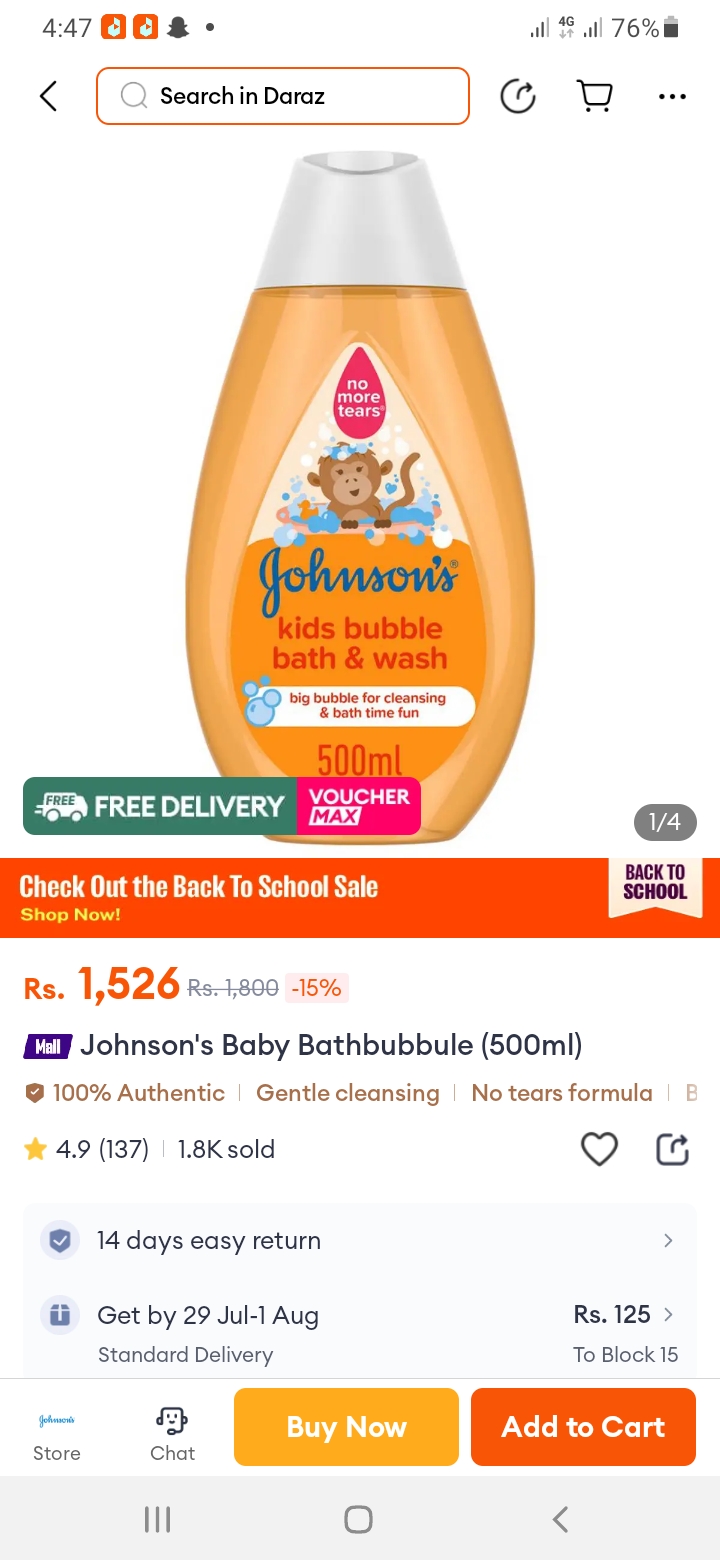Add product to wishlist with heart icon
The image size is (720, 1560).
click(x=599, y=1149)
